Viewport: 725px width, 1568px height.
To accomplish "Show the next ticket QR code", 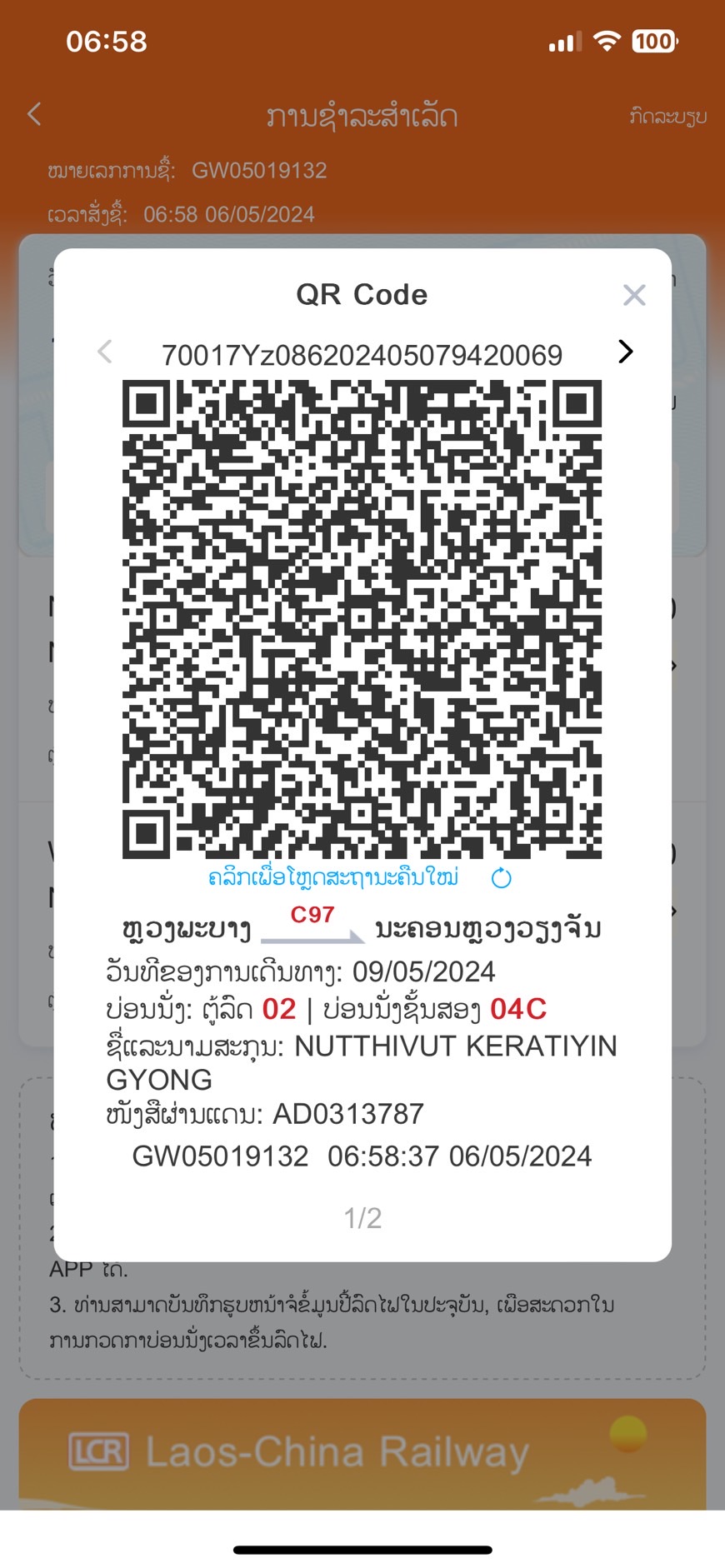I will coord(626,352).
